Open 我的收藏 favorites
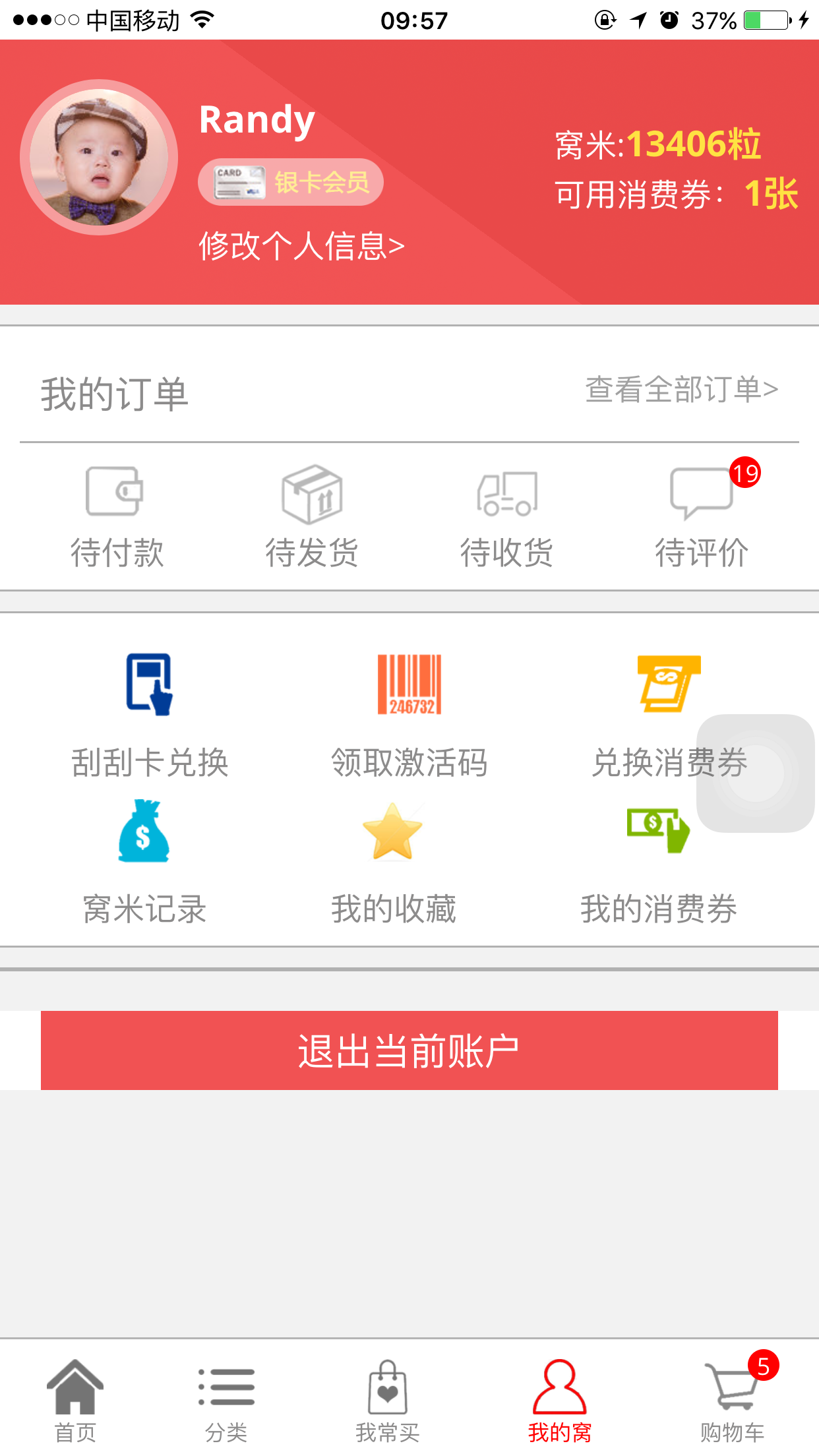Viewport: 819px width, 1456px height. click(393, 862)
